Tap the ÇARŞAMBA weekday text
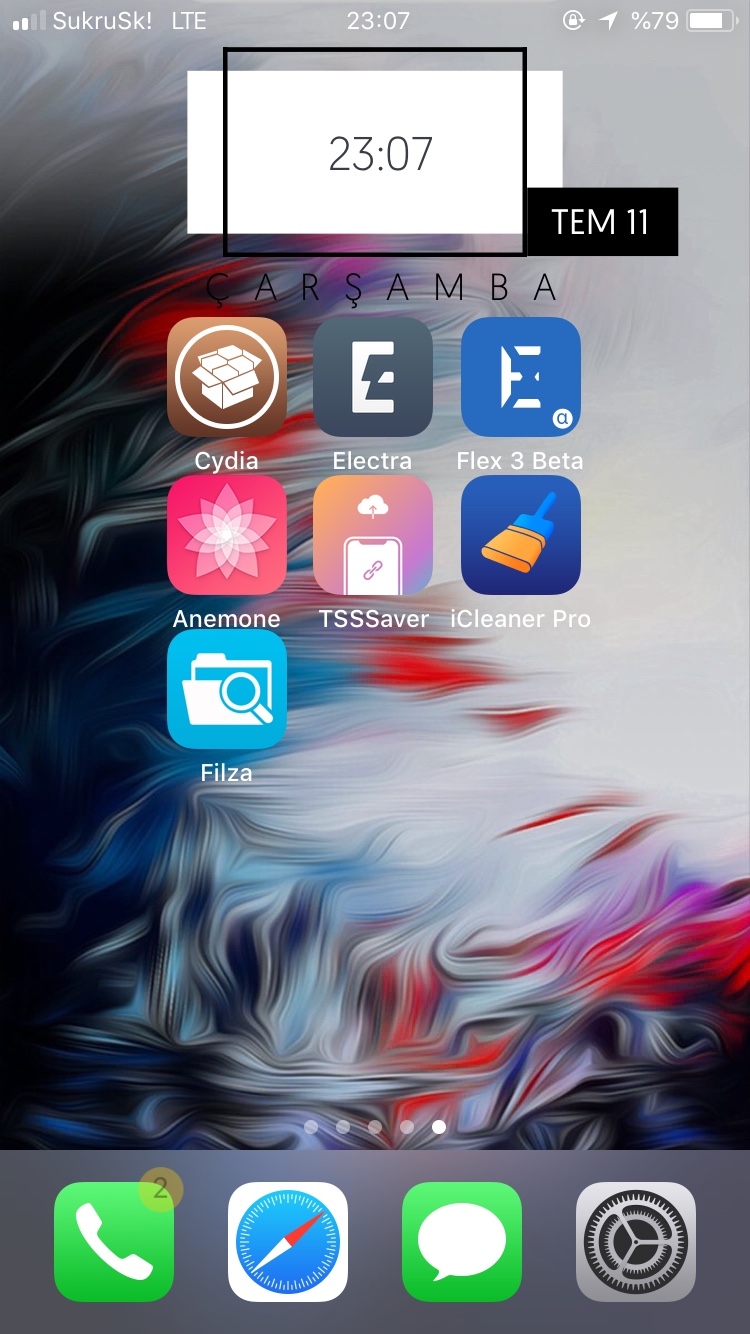Image resolution: width=750 pixels, height=1334 pixels. pos(375,287)
